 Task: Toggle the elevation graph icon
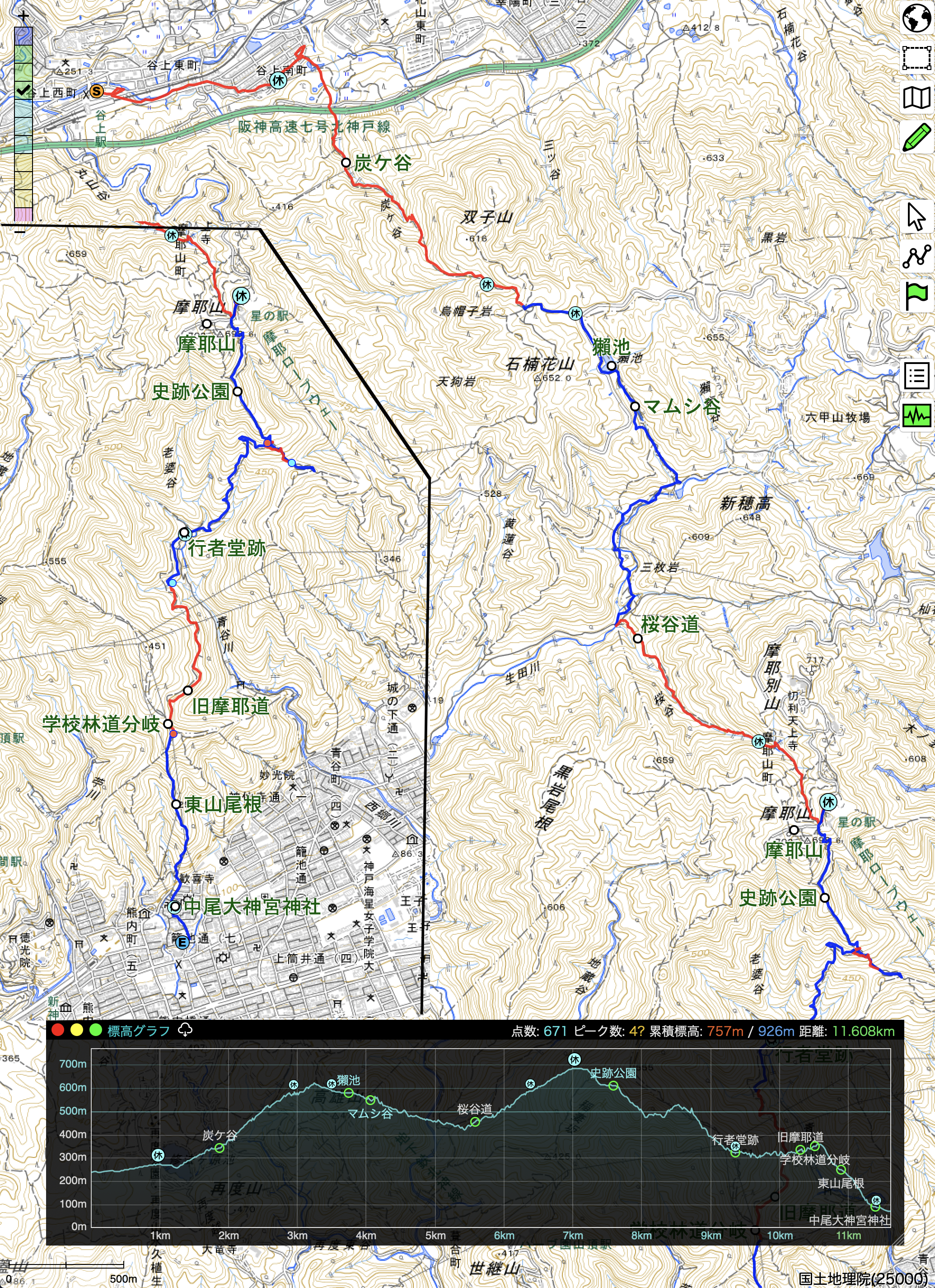click(x=916, y=415)
